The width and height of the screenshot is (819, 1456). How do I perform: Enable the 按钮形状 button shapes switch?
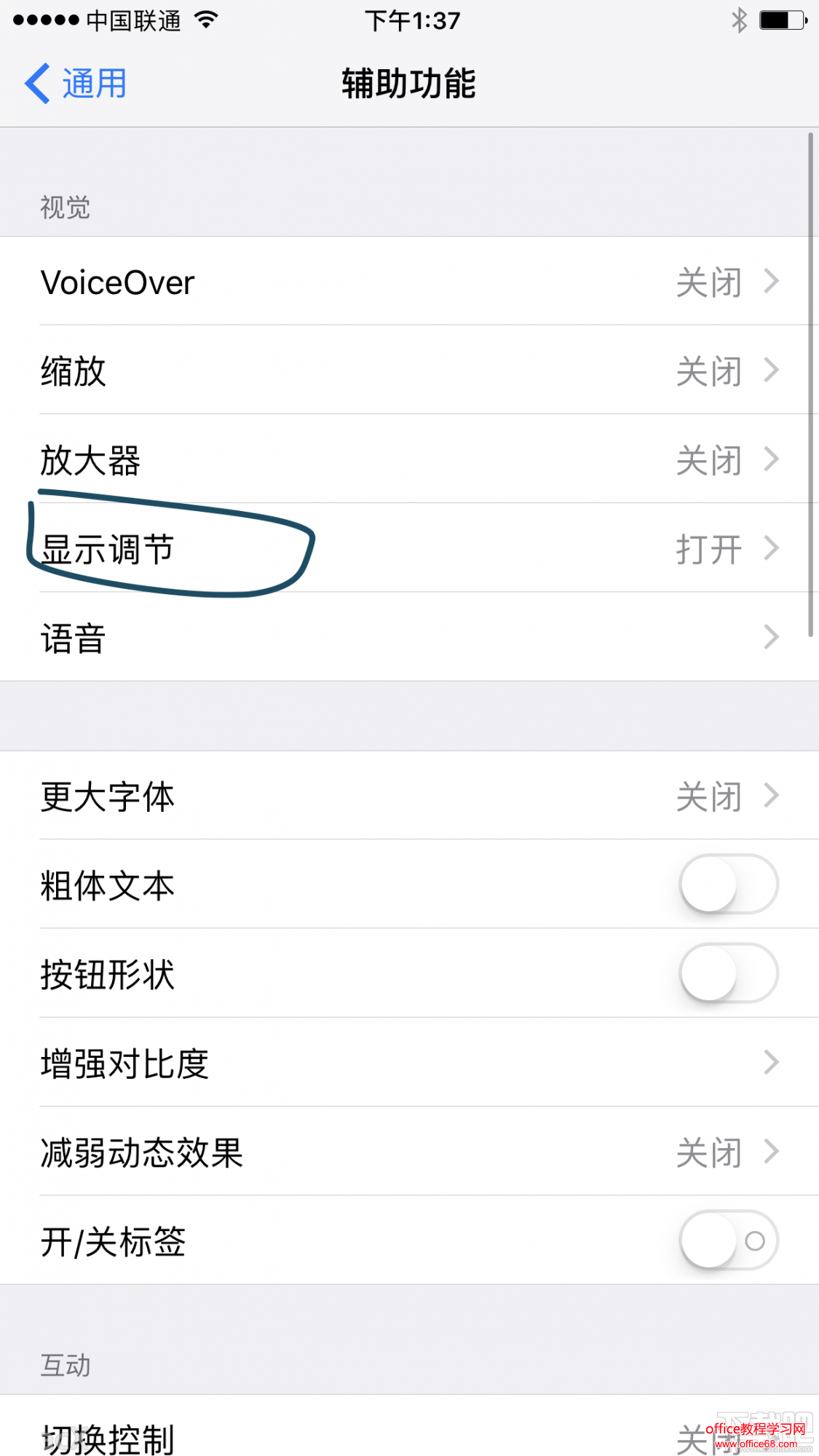tap(728, 973)
